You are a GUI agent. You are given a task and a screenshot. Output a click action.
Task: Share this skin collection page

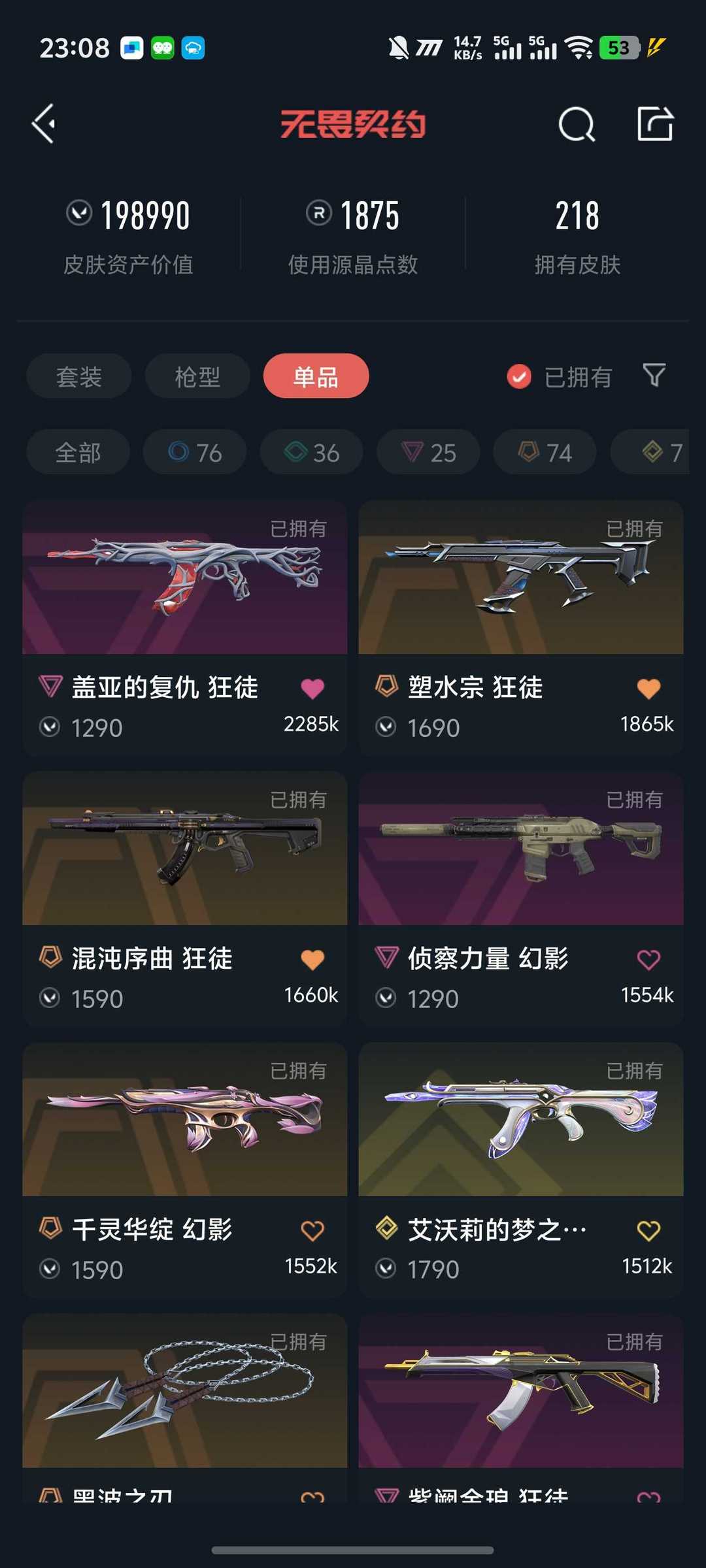click(654, 123)
